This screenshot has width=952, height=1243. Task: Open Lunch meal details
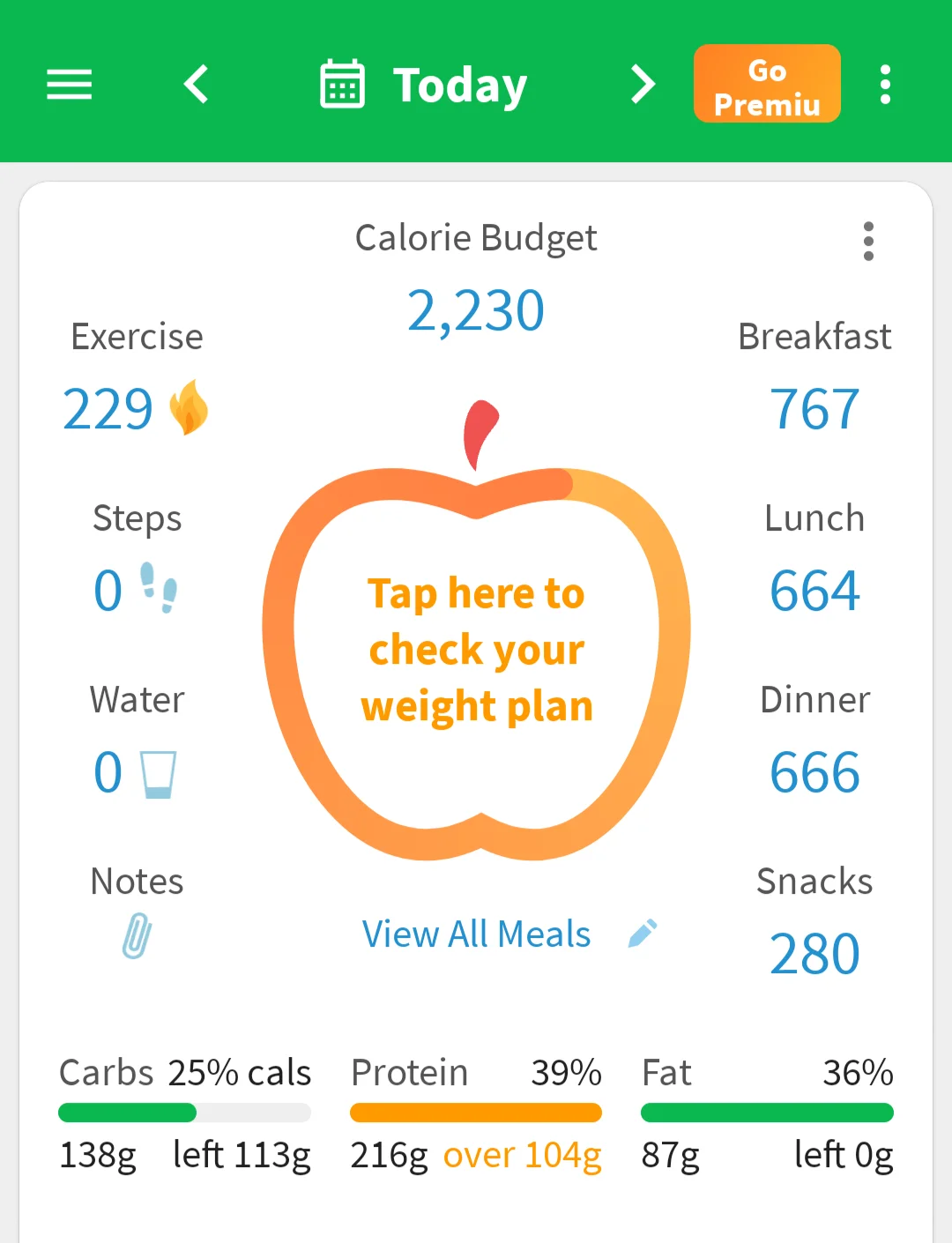(x=814, y=590)
